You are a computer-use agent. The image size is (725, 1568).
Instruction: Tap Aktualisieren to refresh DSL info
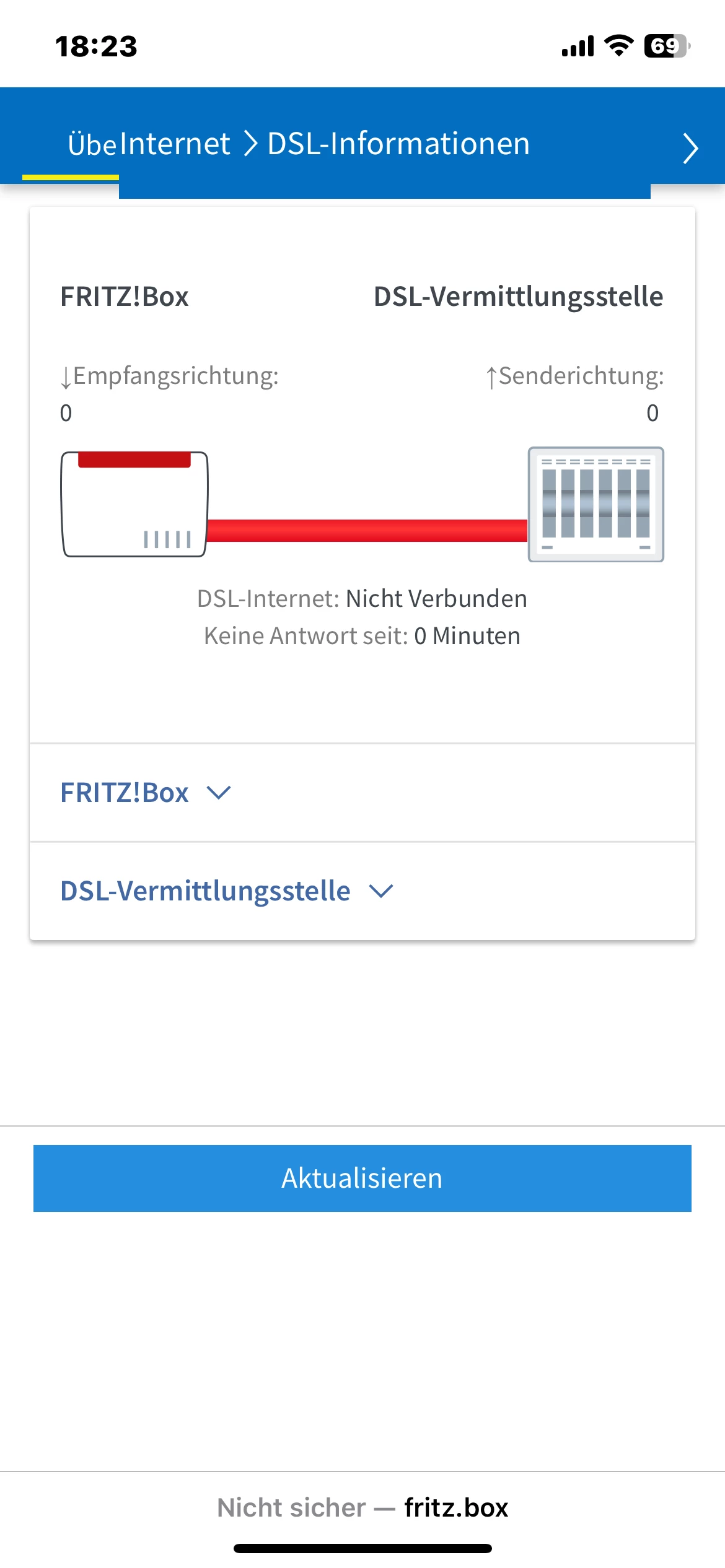[x=362, y=1178]
